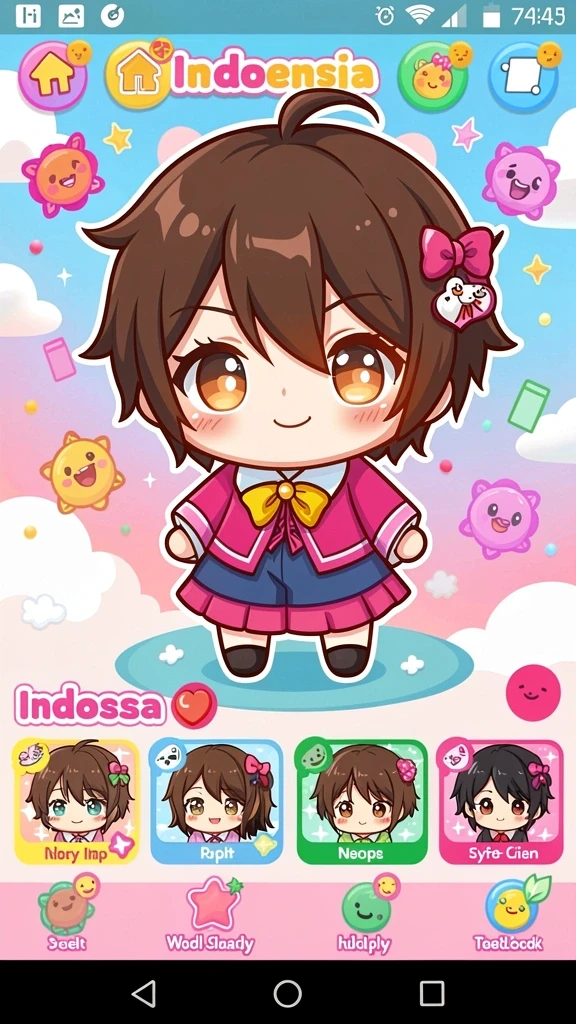Go to the hilolply tab

365,914
